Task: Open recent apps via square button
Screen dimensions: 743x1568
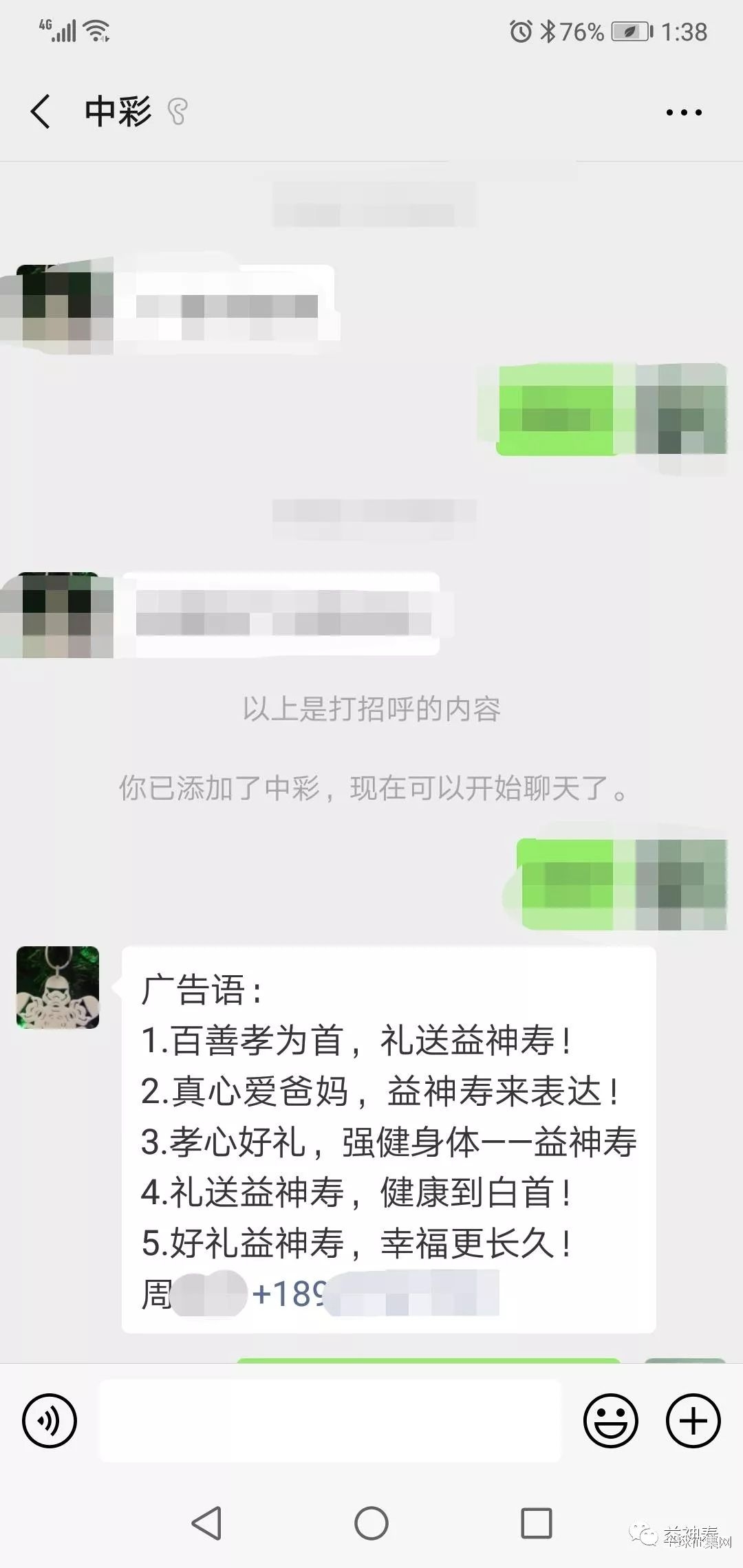Action: pyautogui.click(x=537, y=1523)
